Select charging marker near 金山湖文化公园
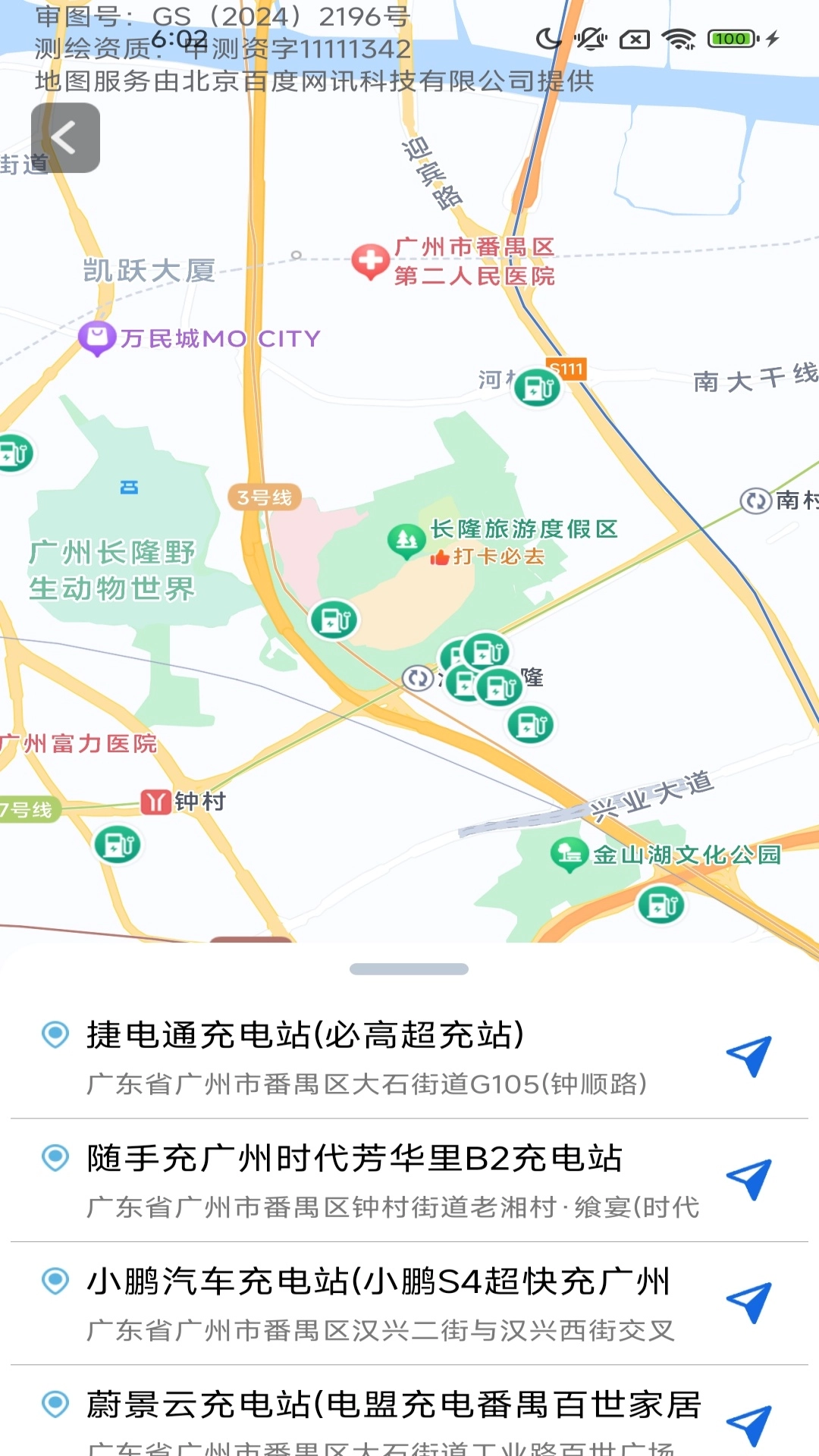This screenshot has width=819, height=1456. coord(661,905)
